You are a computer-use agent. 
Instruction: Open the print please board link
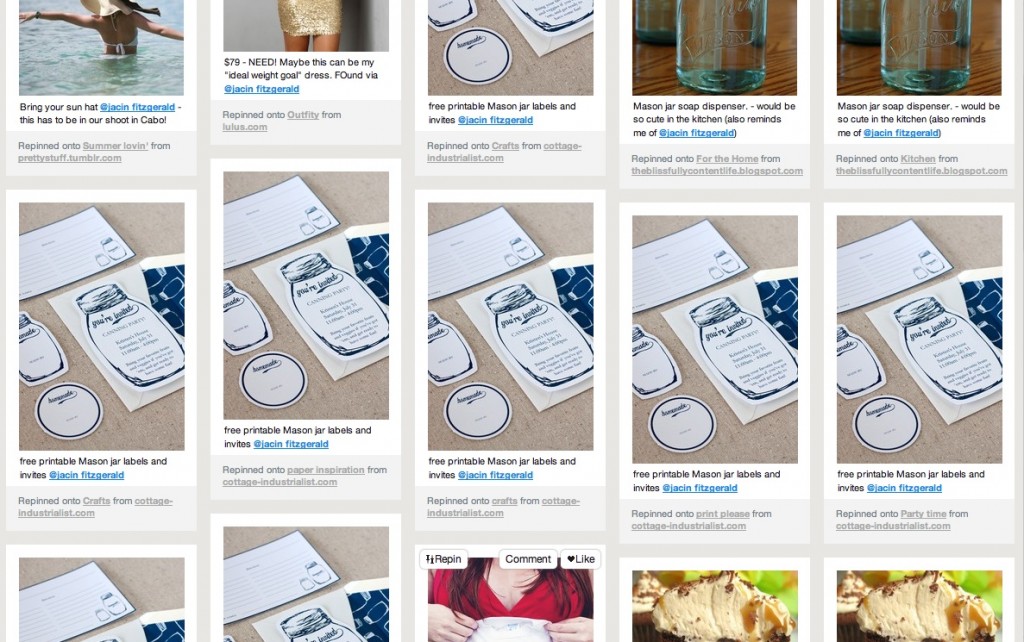point(722,514)
